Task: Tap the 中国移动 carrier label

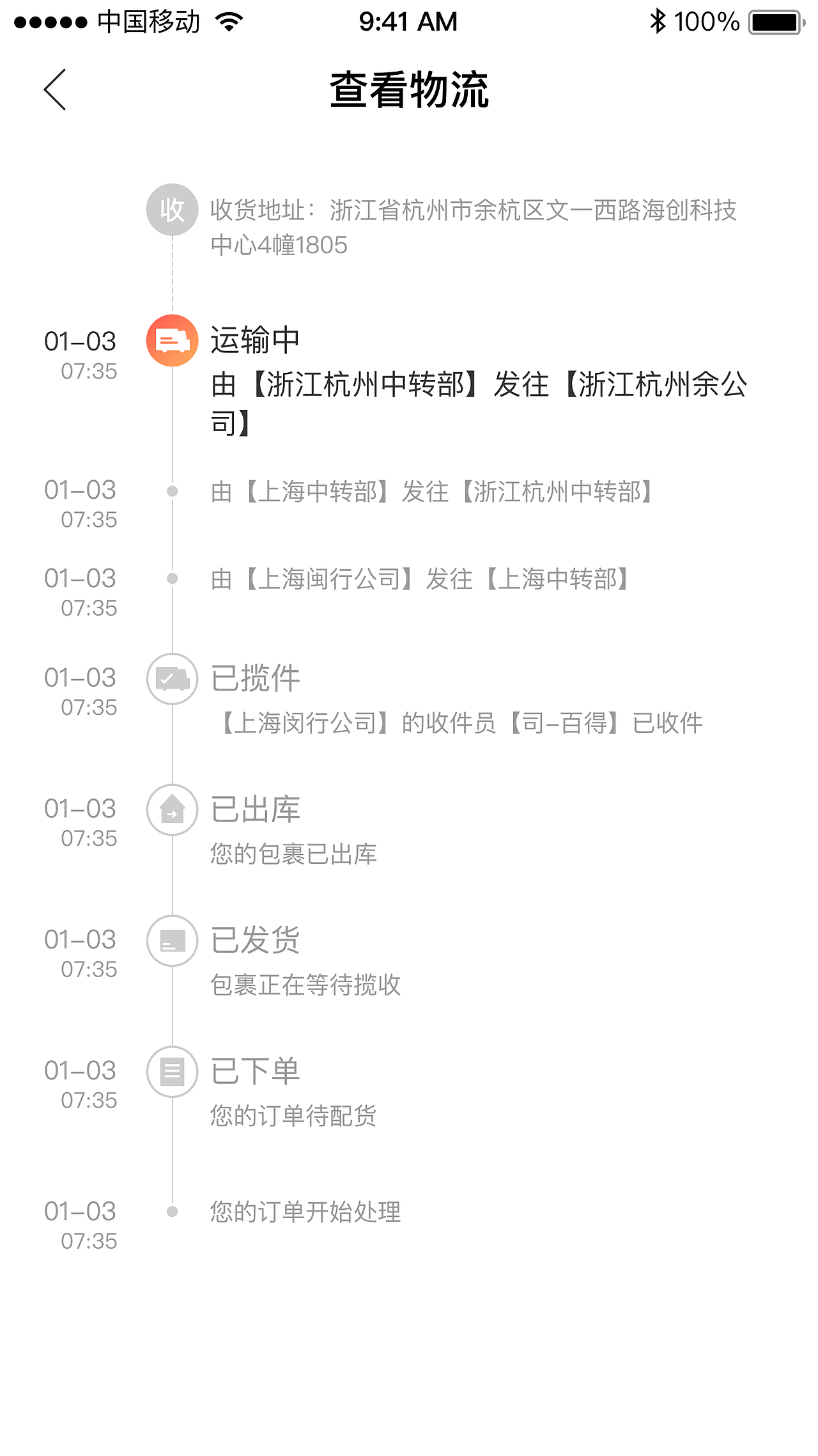Action: (x=148, y=20)
